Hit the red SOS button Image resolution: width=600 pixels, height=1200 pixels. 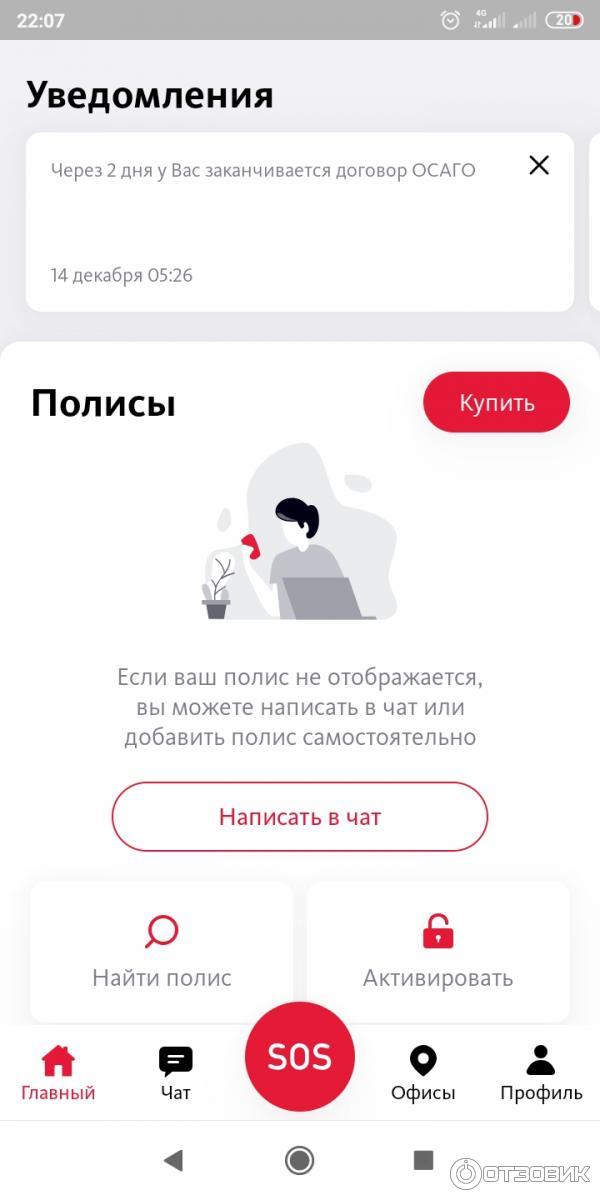[300, 1057]
